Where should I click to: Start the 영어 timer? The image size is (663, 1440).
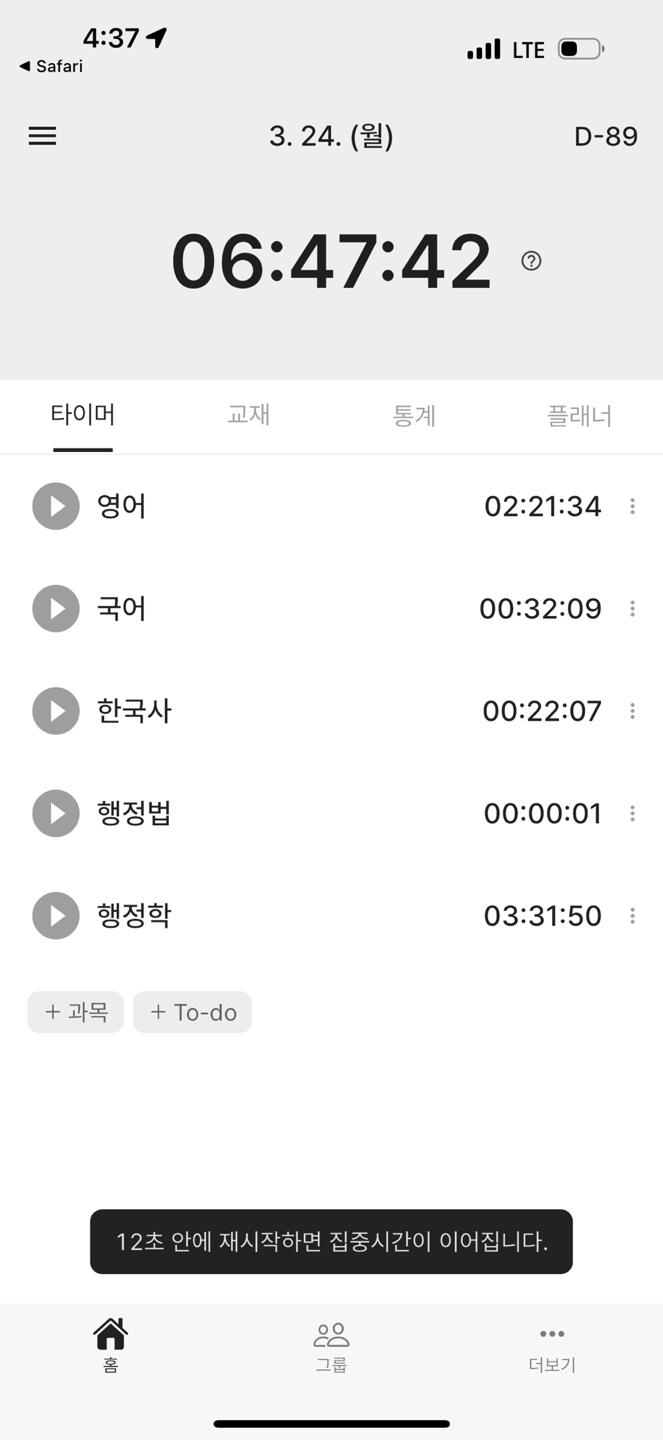point(56,506)
